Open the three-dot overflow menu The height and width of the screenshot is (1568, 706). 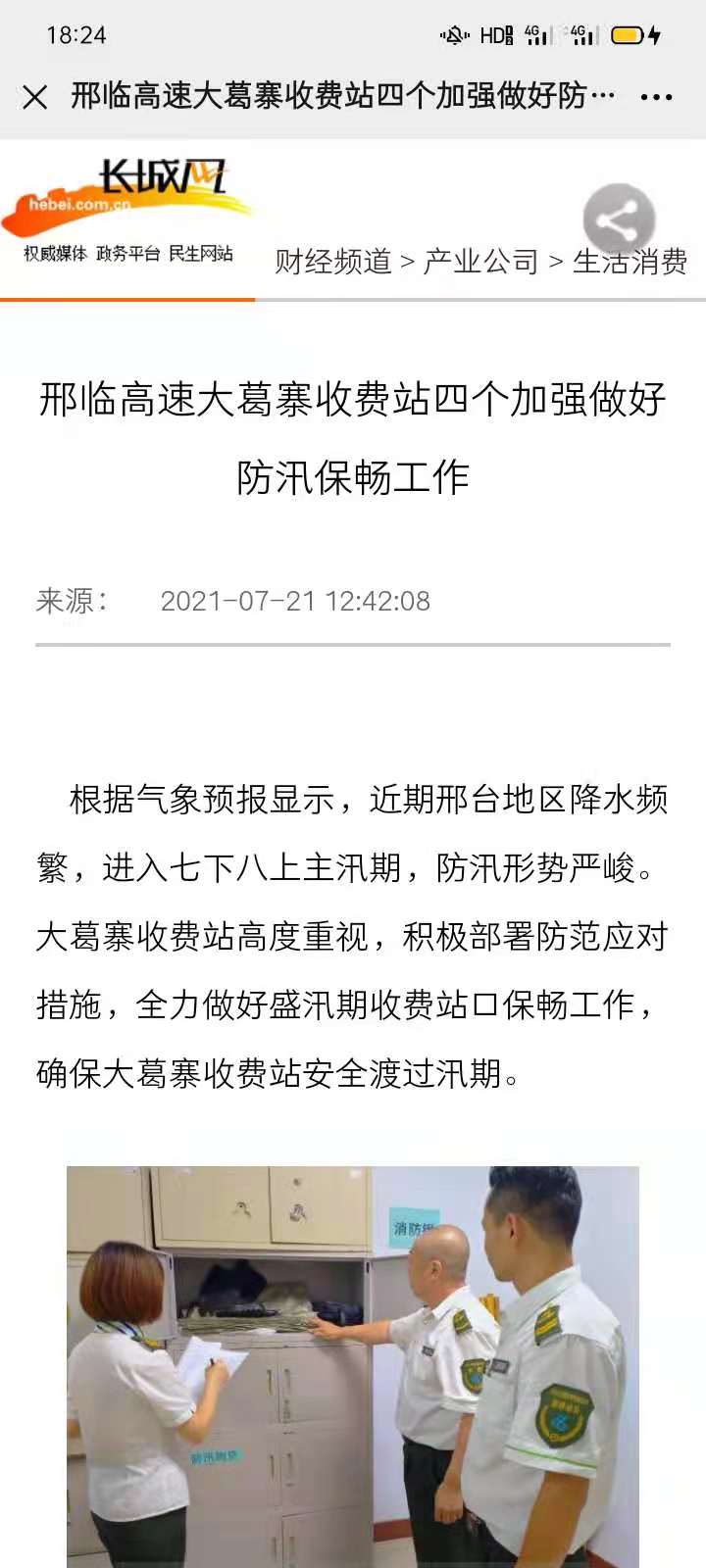click(656, 97)
